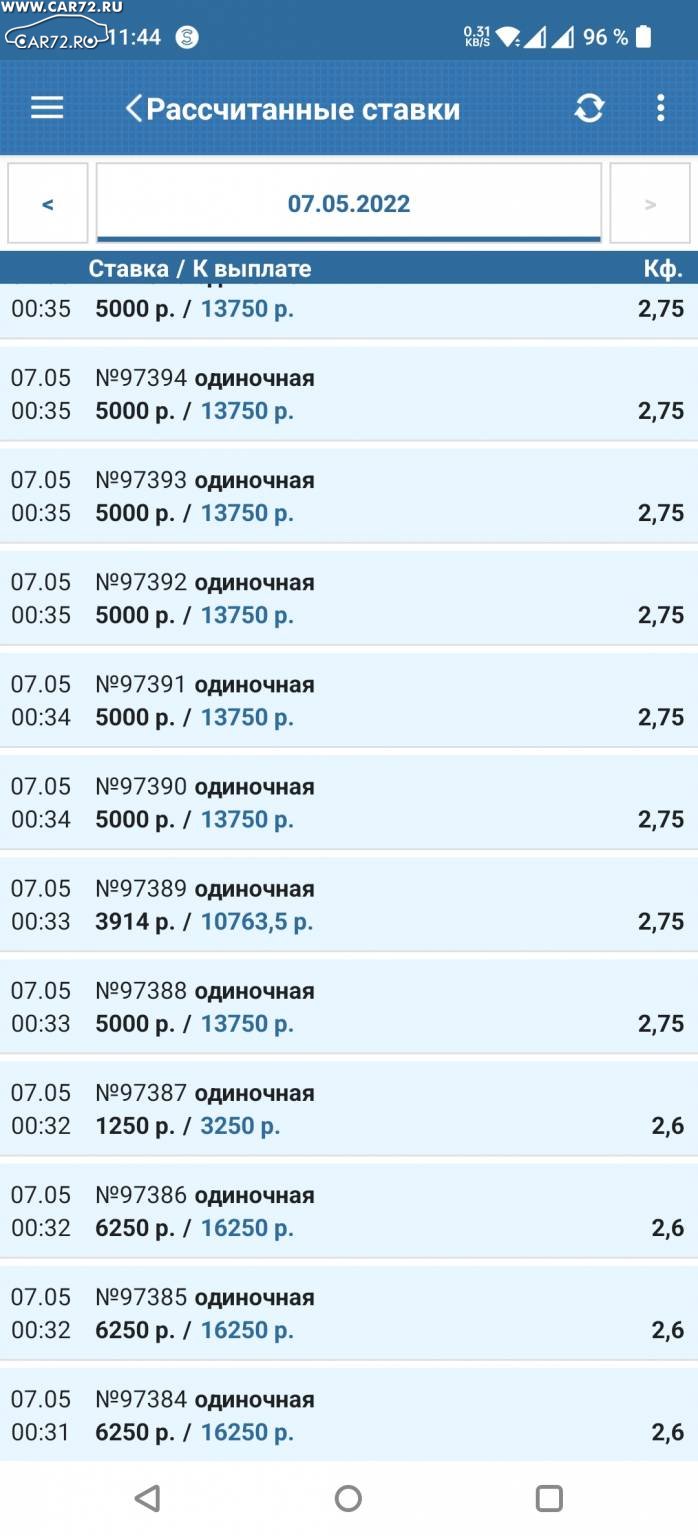Image resolution: width=698 pixels, height=1536 pixels.
Task: Go back from Рассчитанные ставки
Action: coord(134,108)
